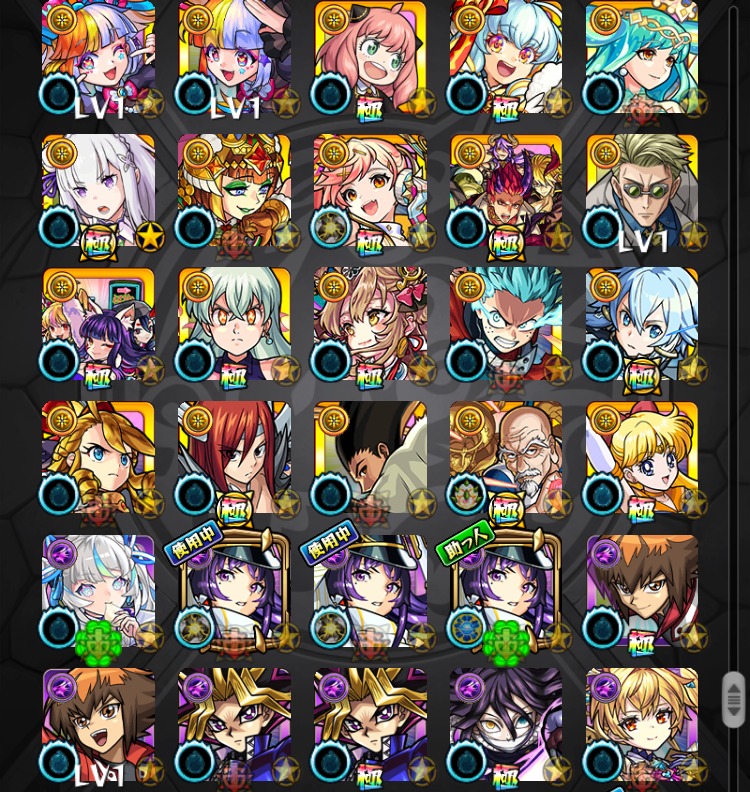750x792 pixels.
Task: Choose the blond man with green glasses
Action: pos(642,192)
